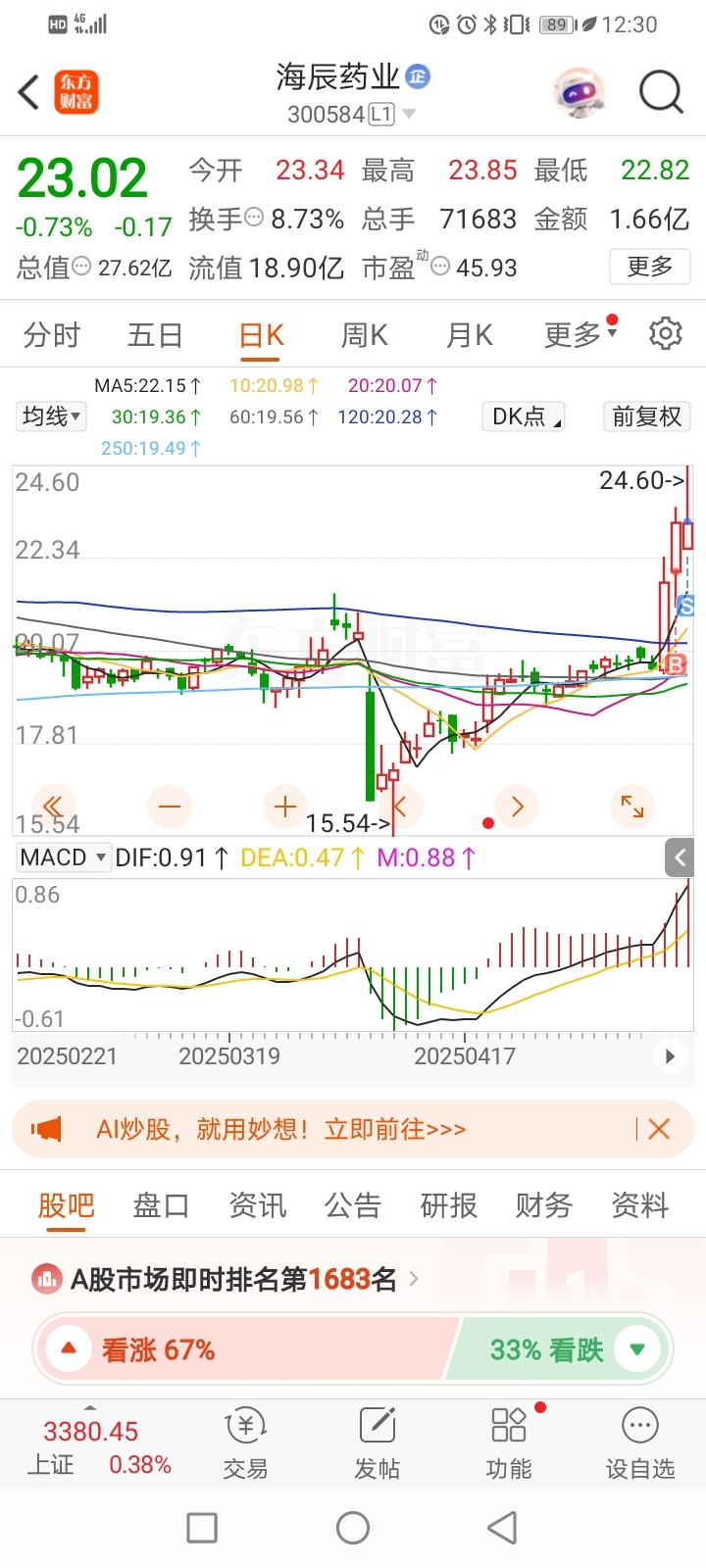The height and width of the screenshot is (1568, 706).
Task: Expand the MACD indicator dropdown
Action: 63,858
